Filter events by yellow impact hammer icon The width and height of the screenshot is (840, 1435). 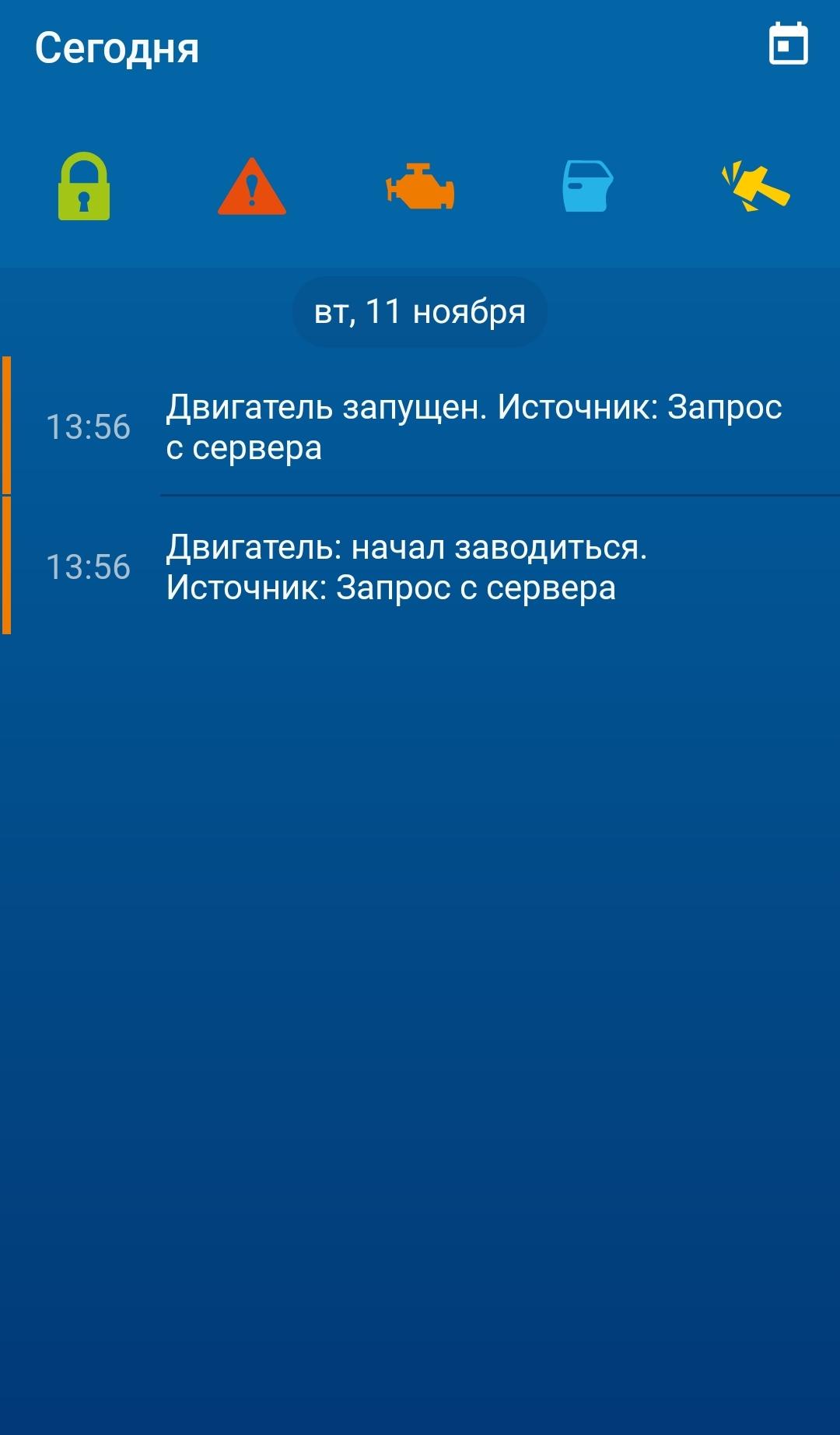[755, 187]
